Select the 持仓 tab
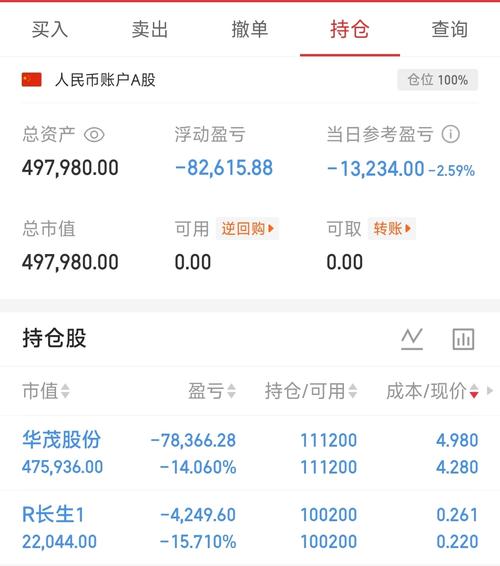The image size is (500, 566). pos(350,29)
